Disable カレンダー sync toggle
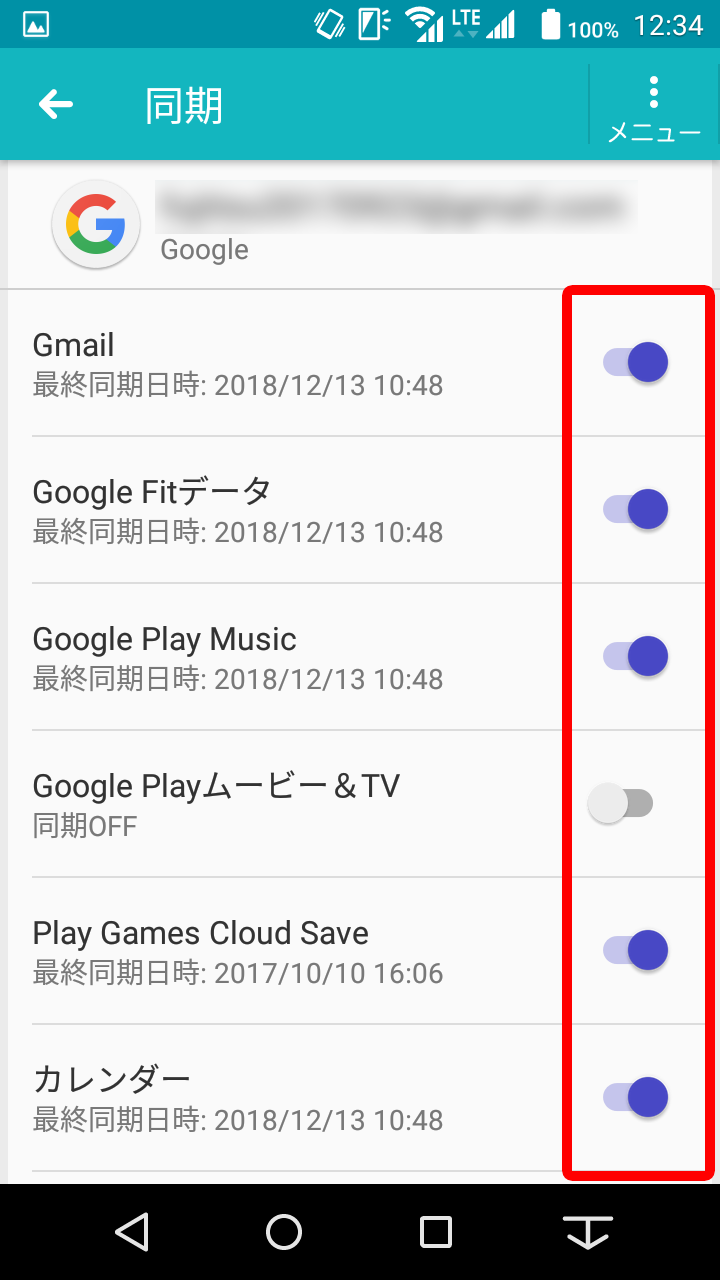 pos(635,1097)
